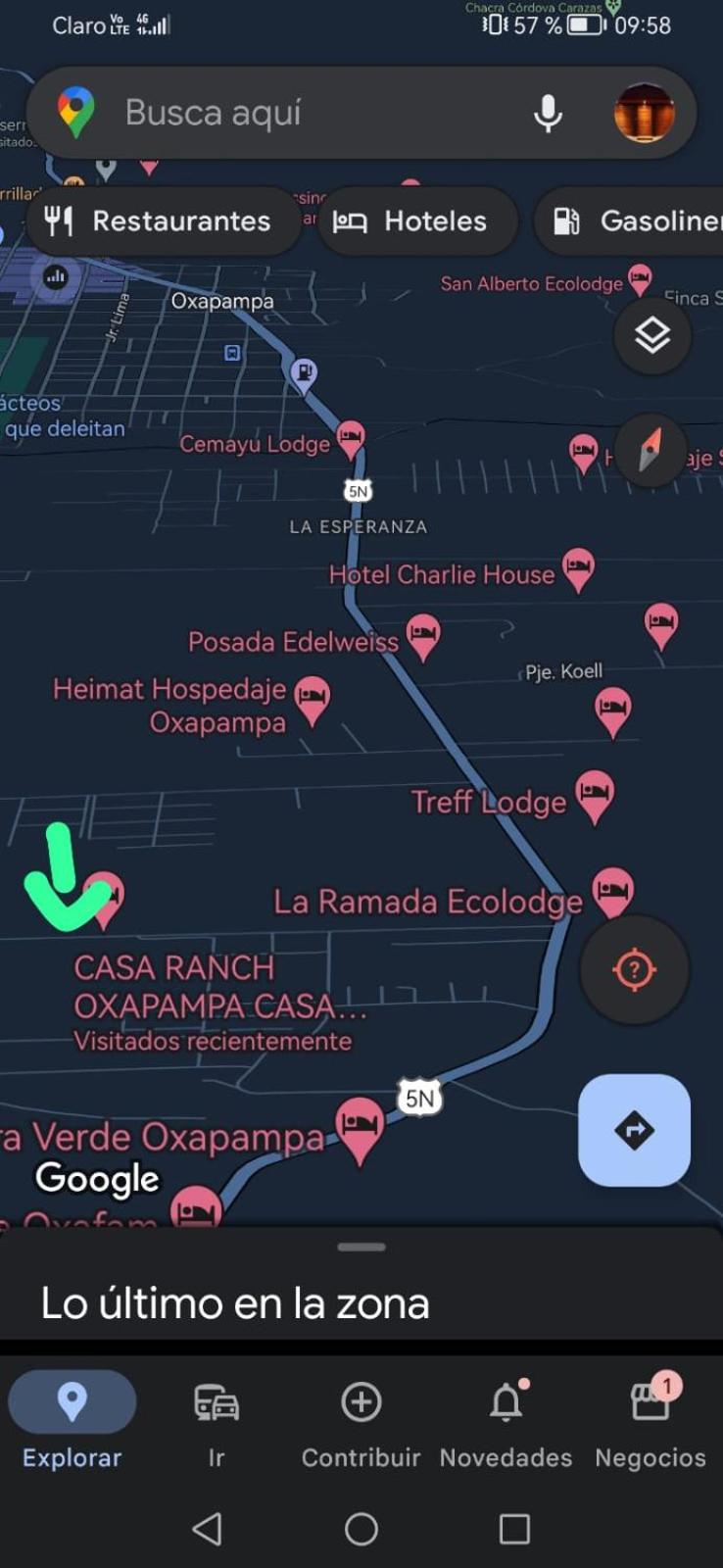The height and width of the screenshot is (1568, 723).
Task: Open directions with the blue arrow button
Action: tap(634, 1130)
